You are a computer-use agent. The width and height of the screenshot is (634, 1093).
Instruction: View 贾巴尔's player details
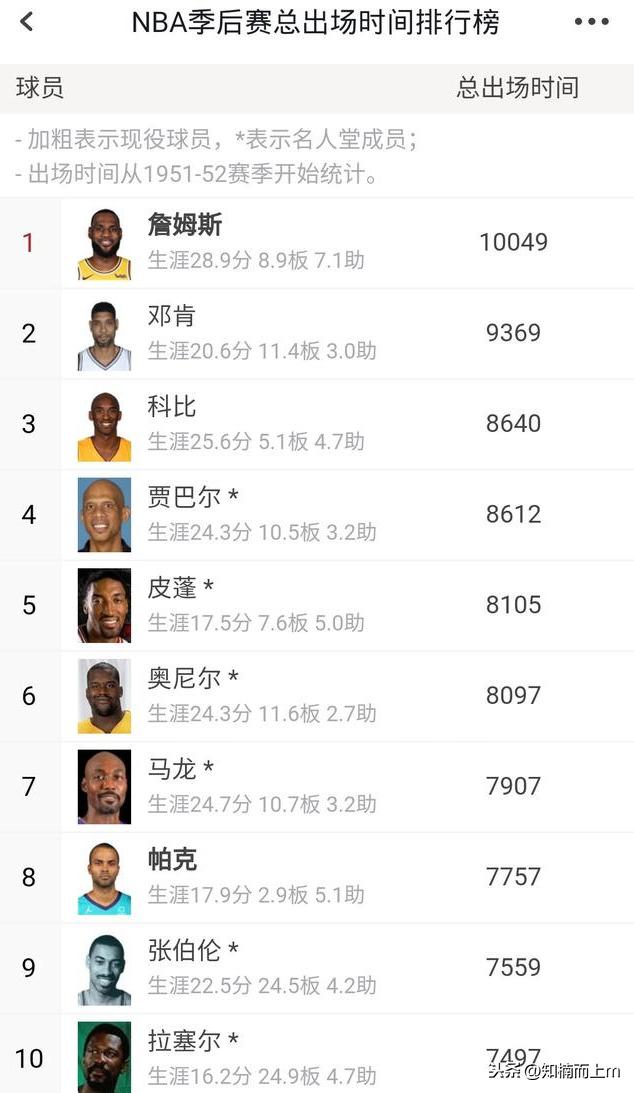pyautogui.click(x=317, y=514)
